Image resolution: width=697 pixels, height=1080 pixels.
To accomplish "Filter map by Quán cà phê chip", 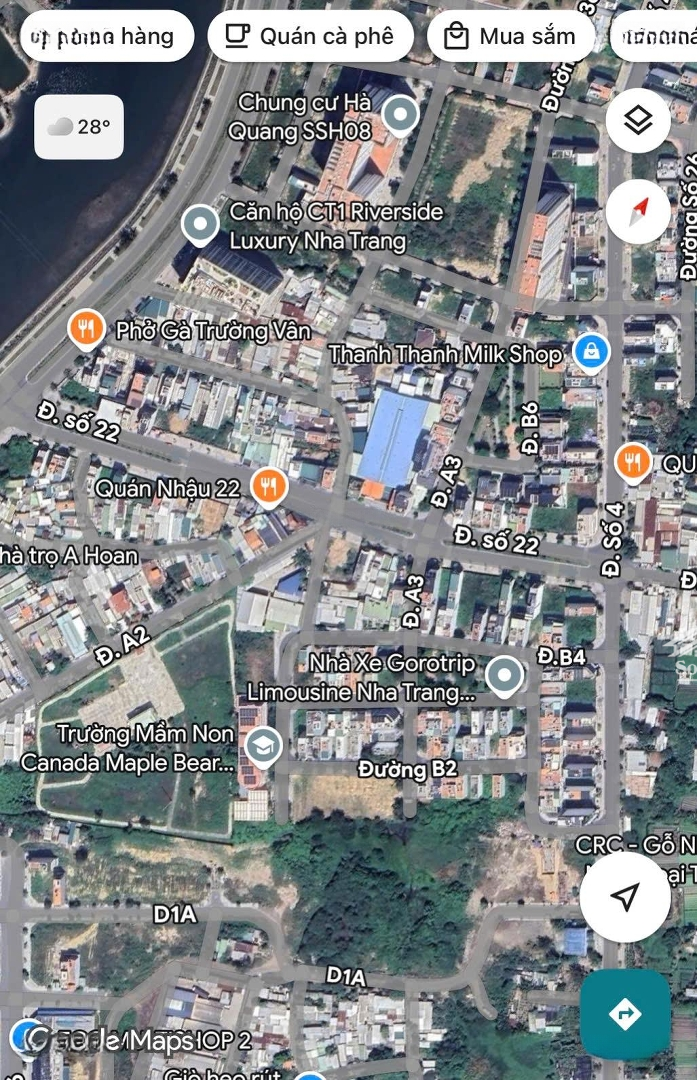I will point(310,37).
